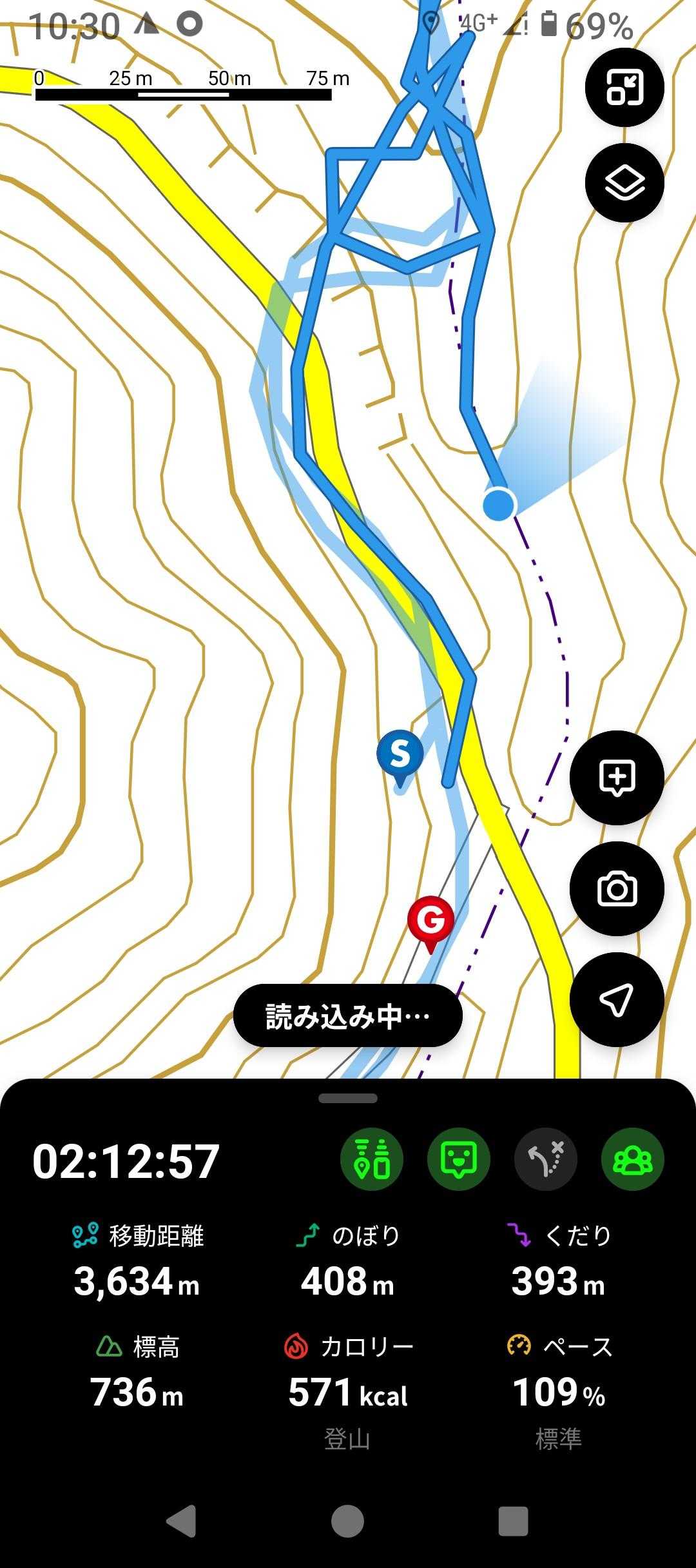
Task: Center map on current location
Action: [617, 1000]
